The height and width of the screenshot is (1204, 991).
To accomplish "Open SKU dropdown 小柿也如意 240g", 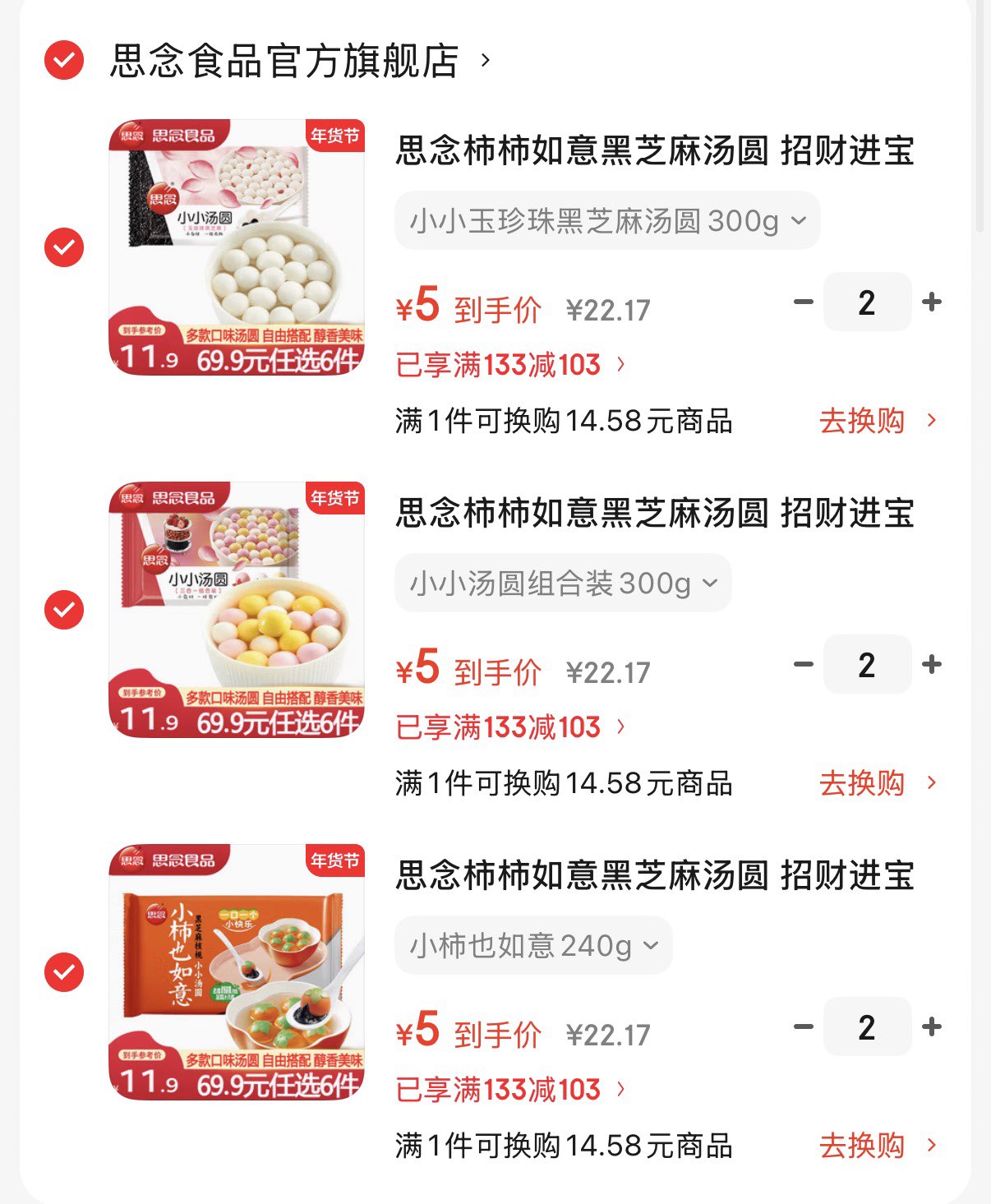I will pyautogui.click(x=532, y=945).
